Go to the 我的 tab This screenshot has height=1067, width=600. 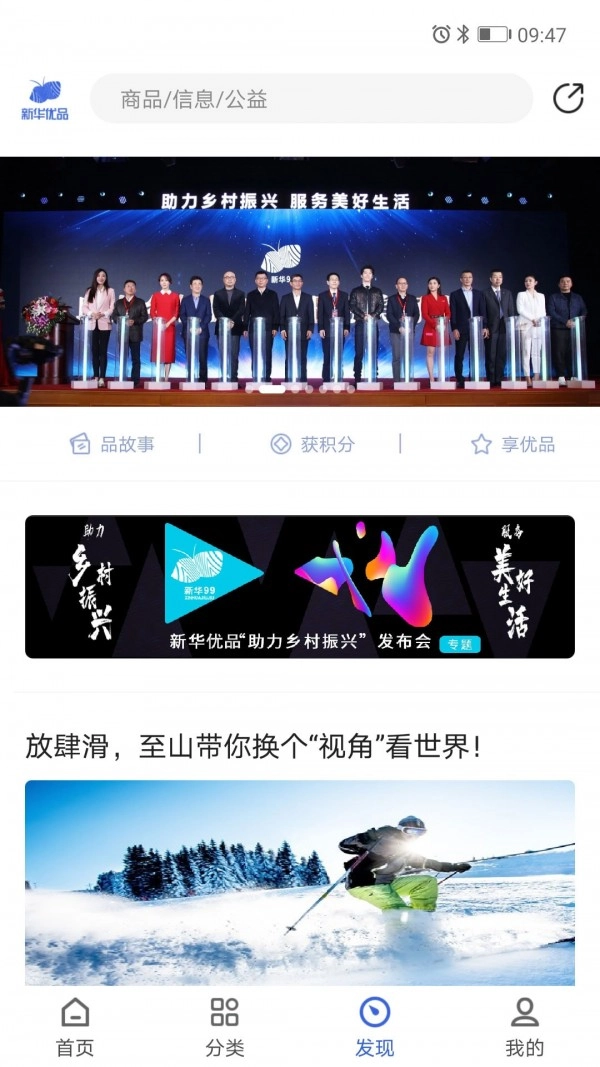[x=525, y=1027]
